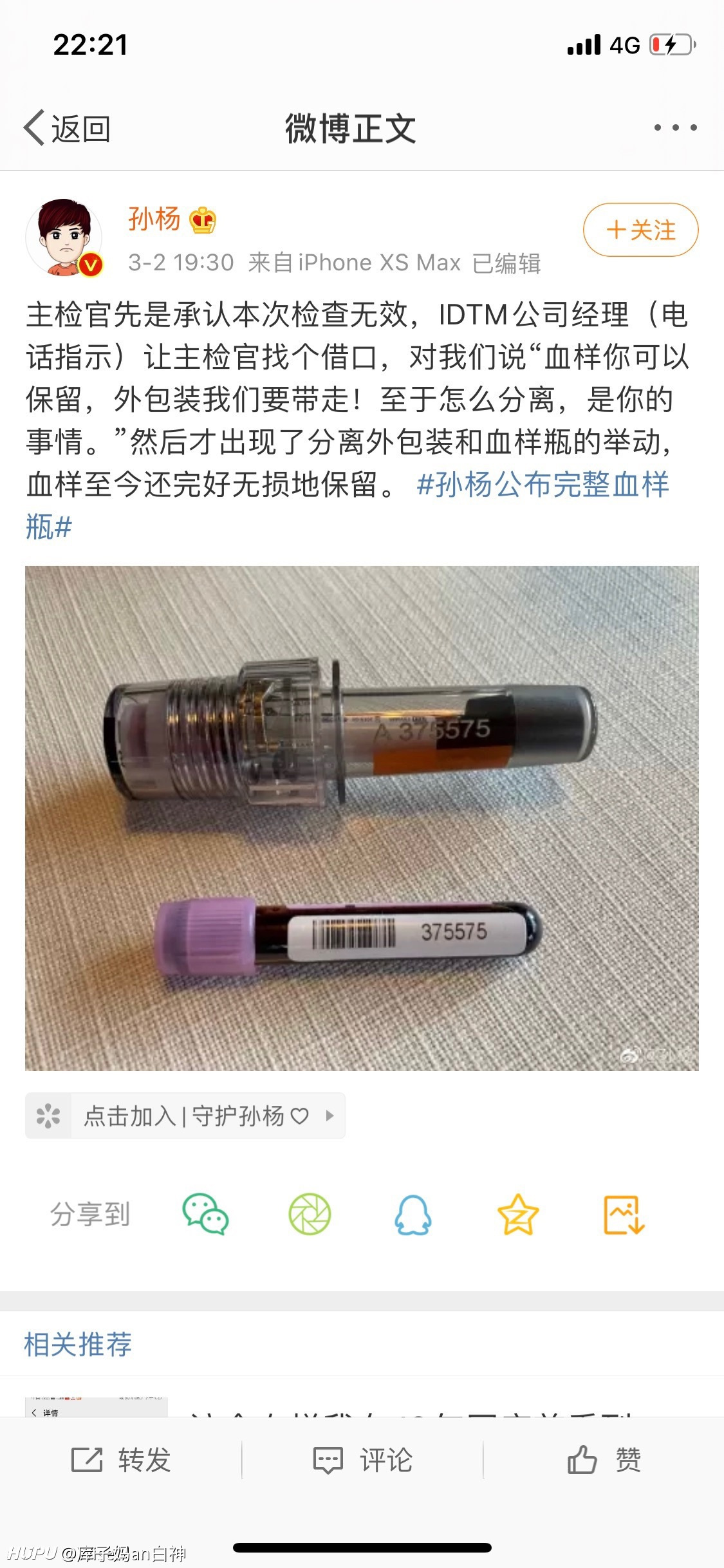Join the 守护孙杨 fan group
This screenshot has height=1568, width=724.
[x=185, y=1115]
